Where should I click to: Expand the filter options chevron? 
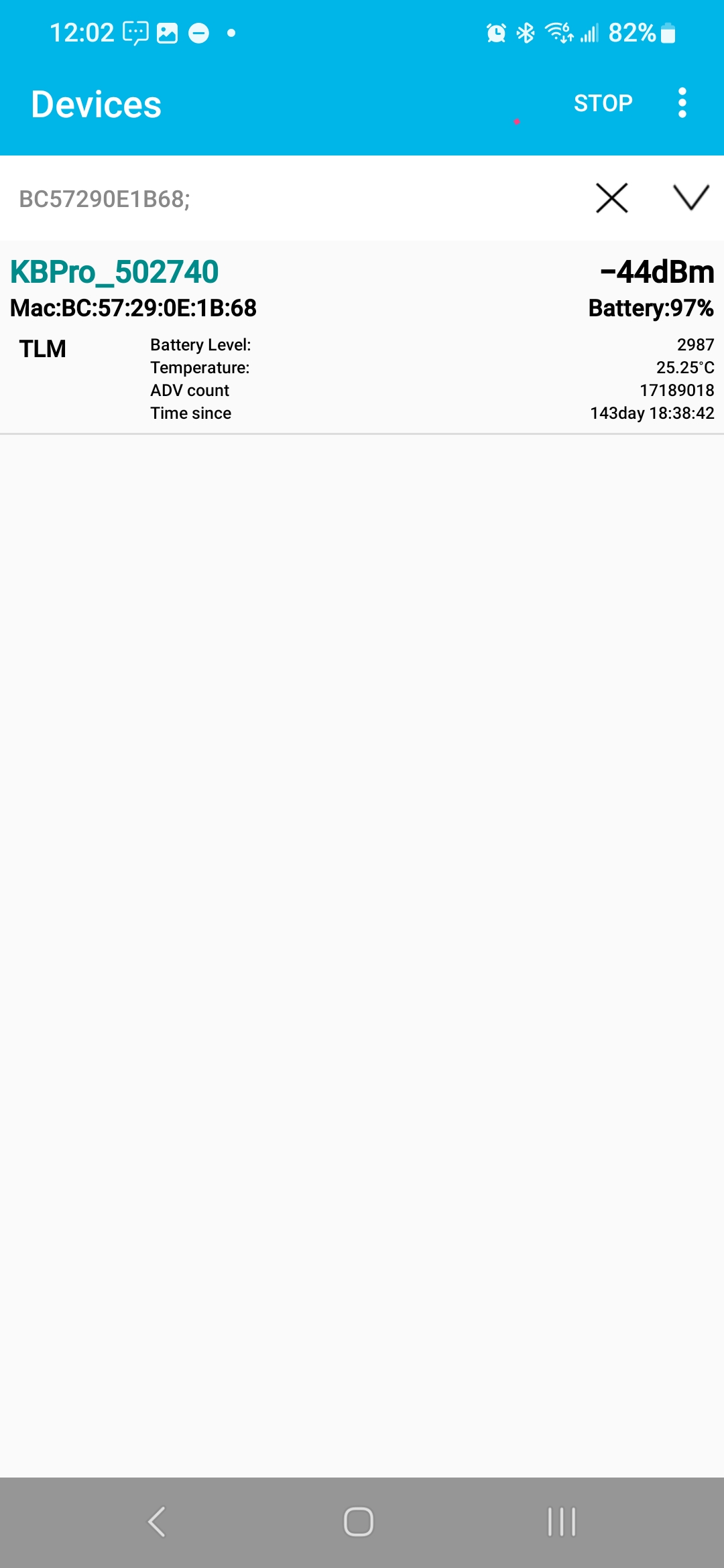(690, 198)
